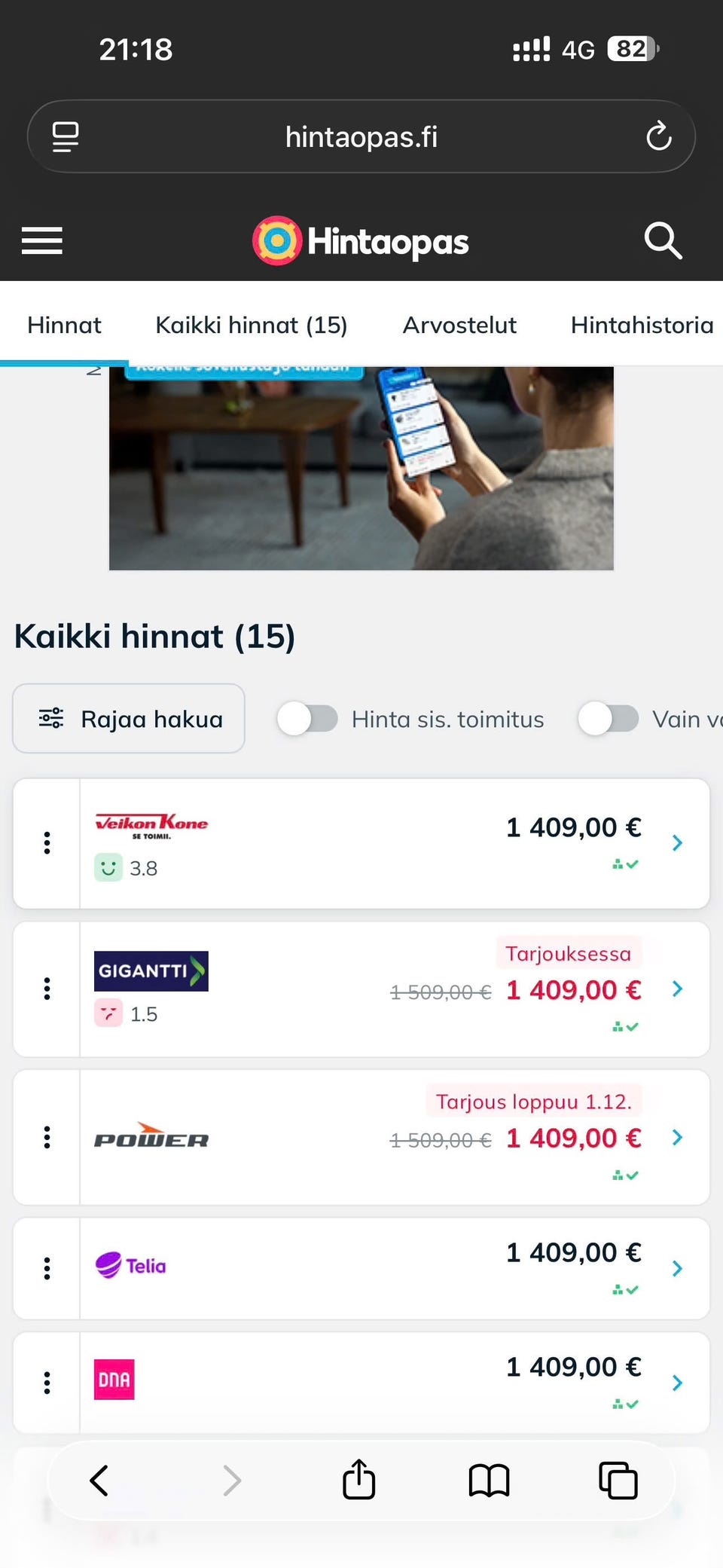Expand the Veikon Kone offer chevron
Viewport: 723px width, 1568px height.
point(676,842)
